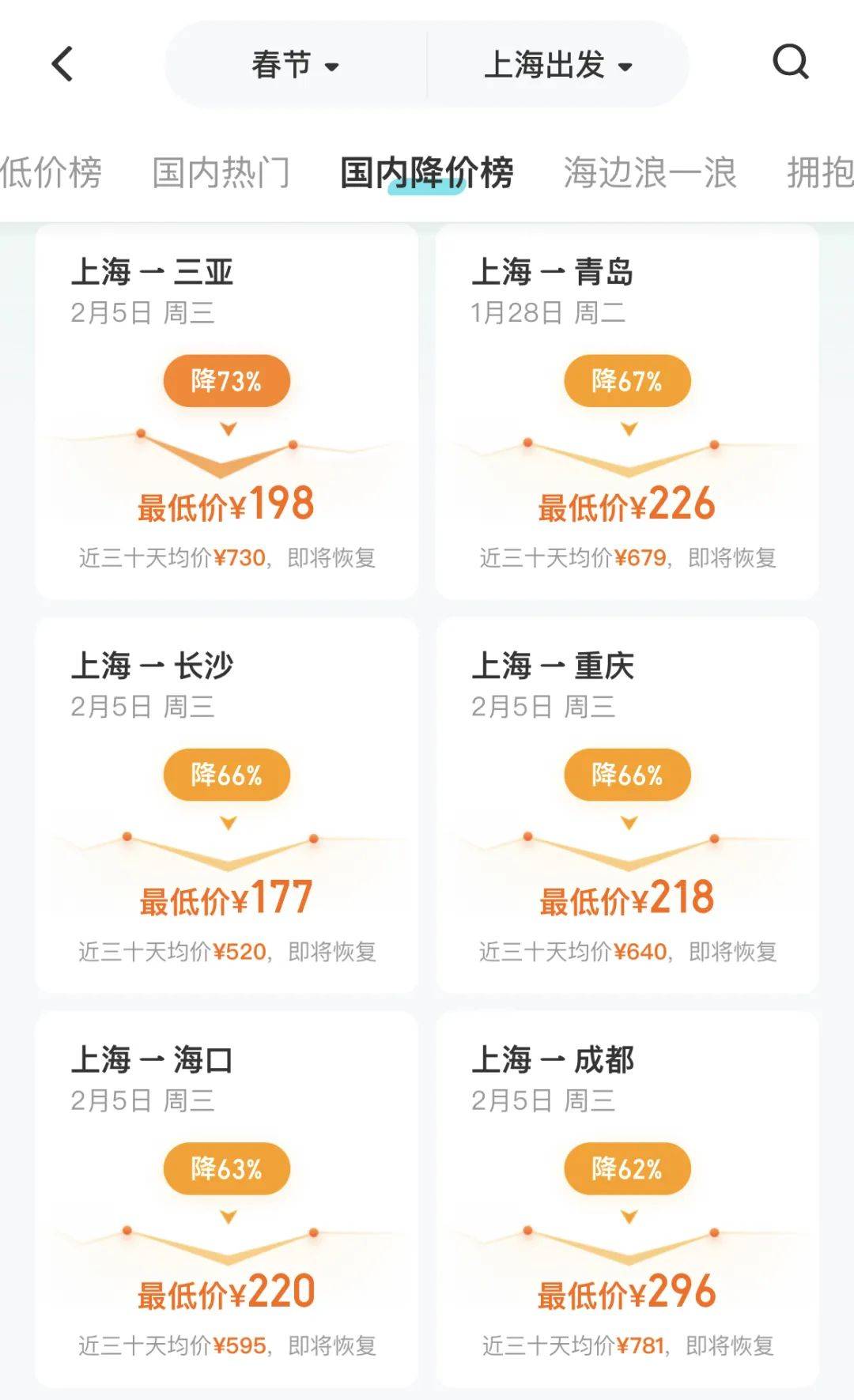Viewport: 854px width, 1400px height.
Task: Tap the 降63% badge on 上海→海口 card
Action: tap(229, 1168)
